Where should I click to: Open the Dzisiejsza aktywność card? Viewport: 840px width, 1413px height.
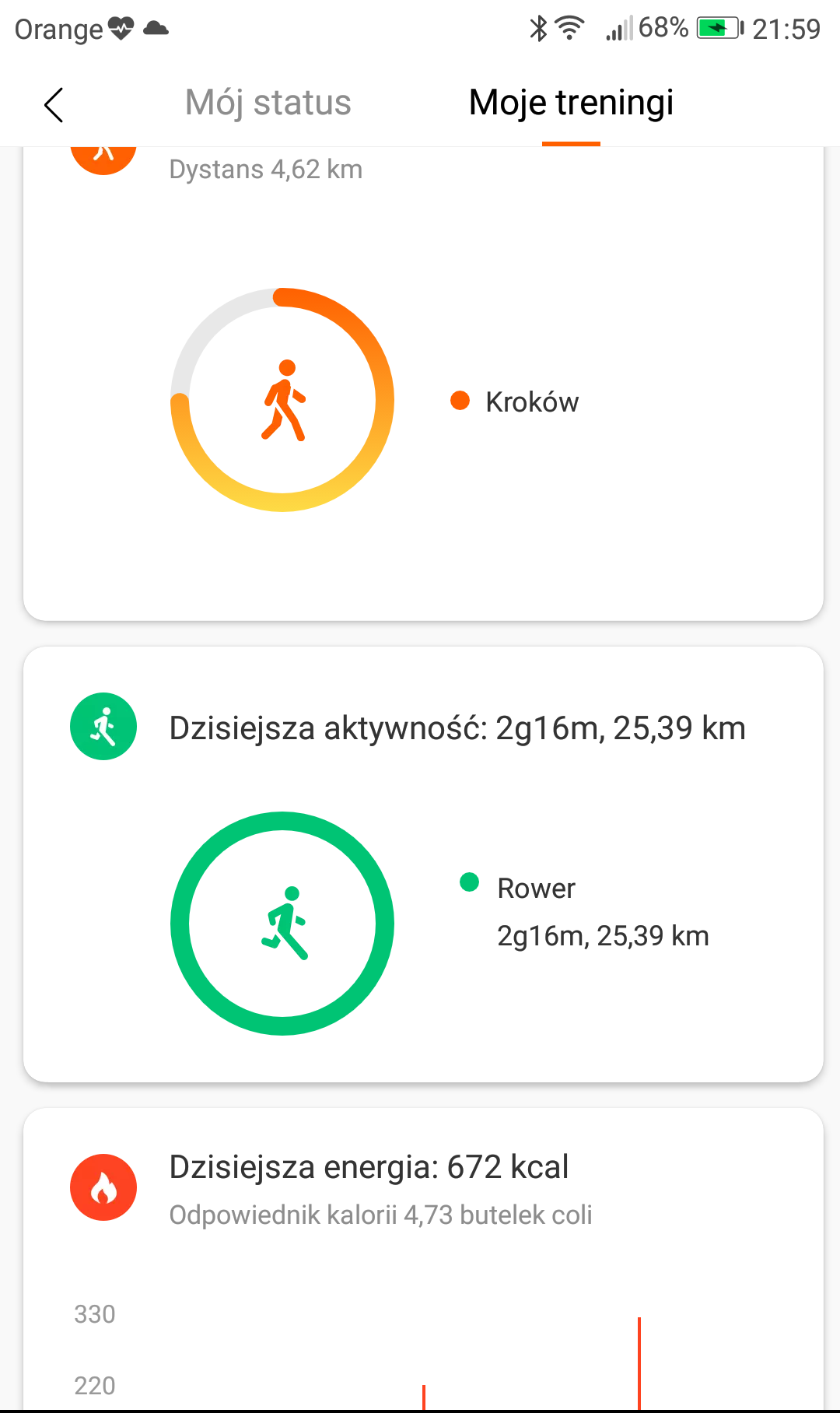click(x=423, y=864)
